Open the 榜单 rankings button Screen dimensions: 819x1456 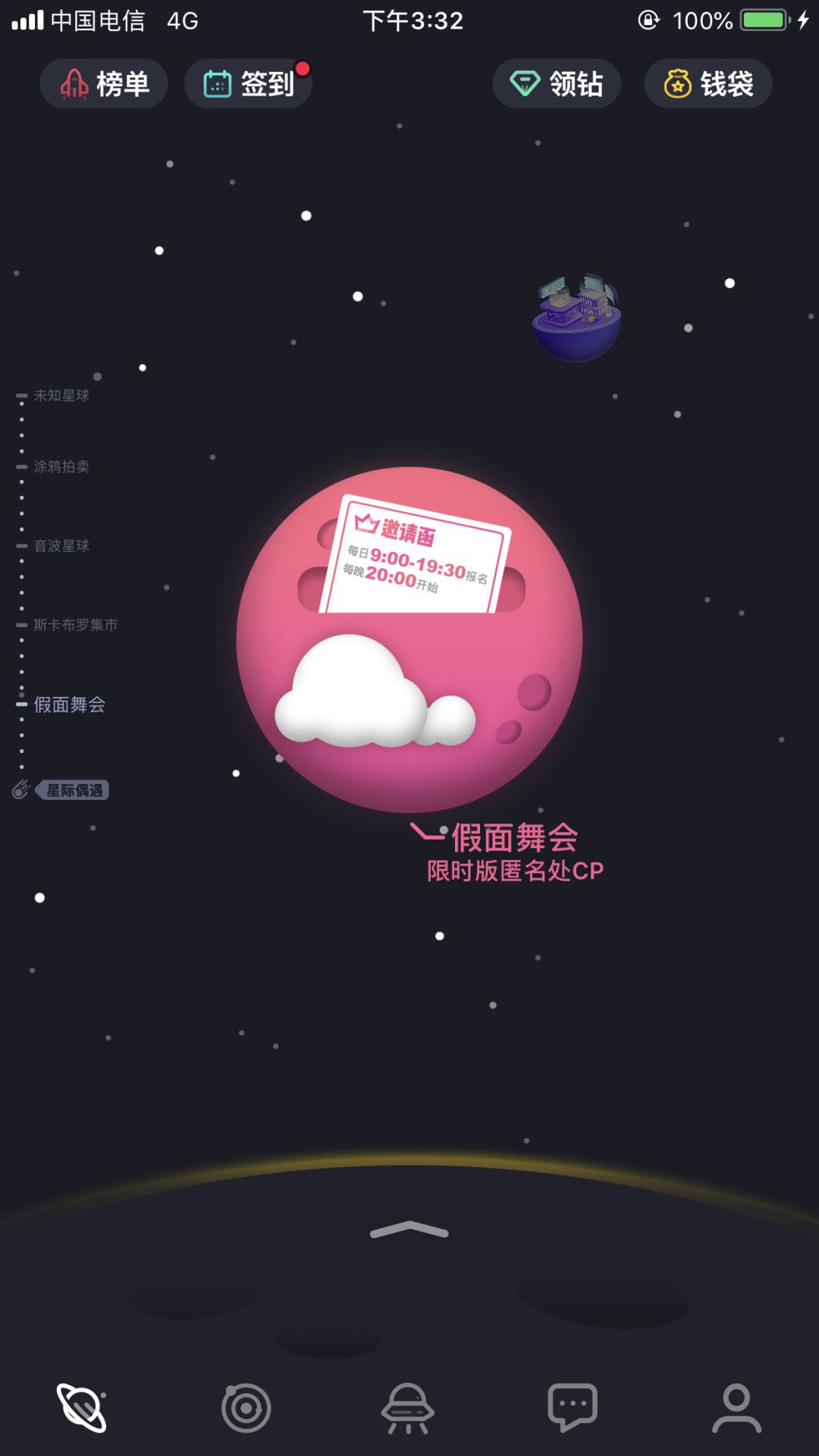(x=104, y=83)
